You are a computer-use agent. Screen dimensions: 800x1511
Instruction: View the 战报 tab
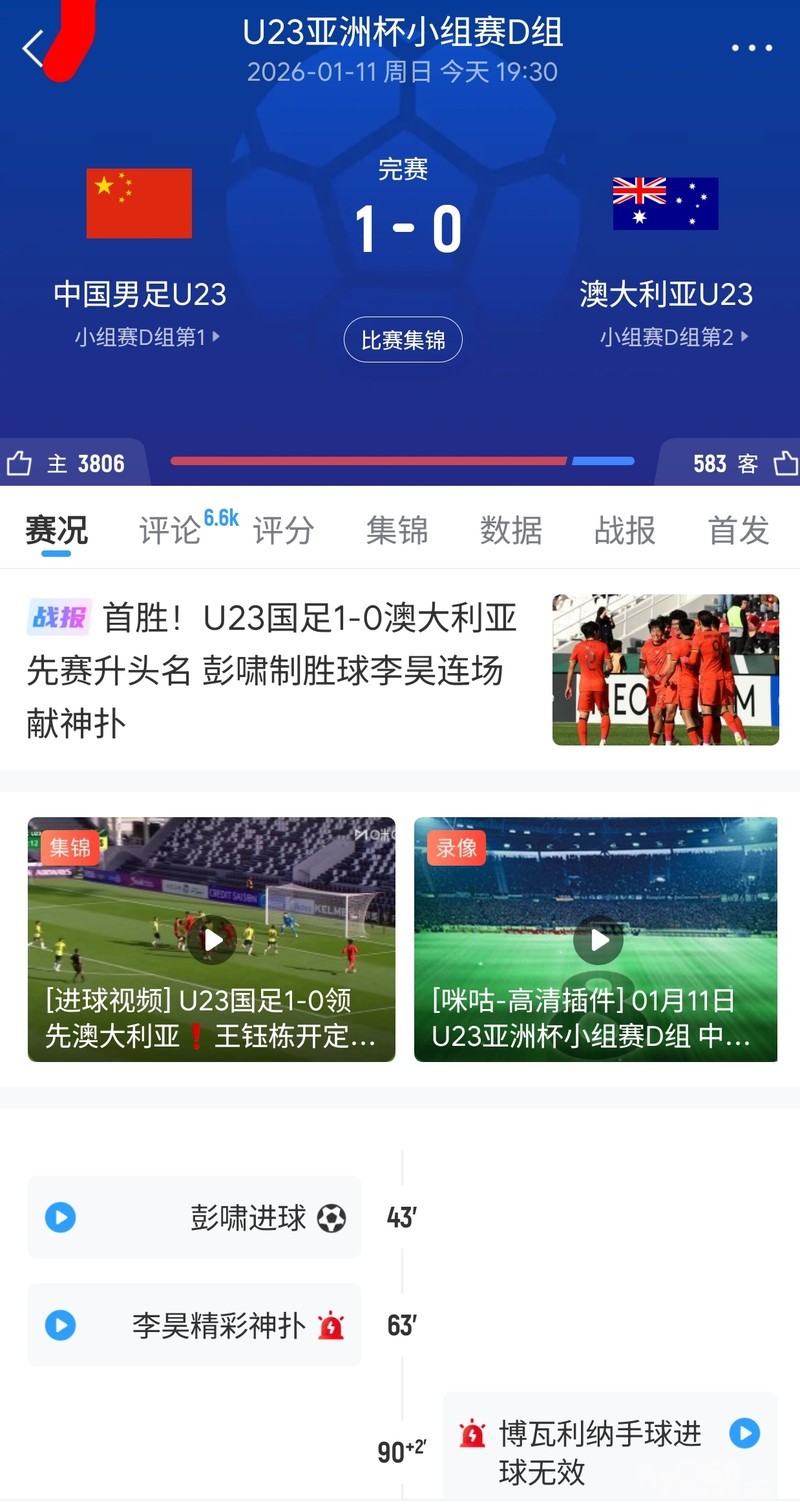pos(625,530)
